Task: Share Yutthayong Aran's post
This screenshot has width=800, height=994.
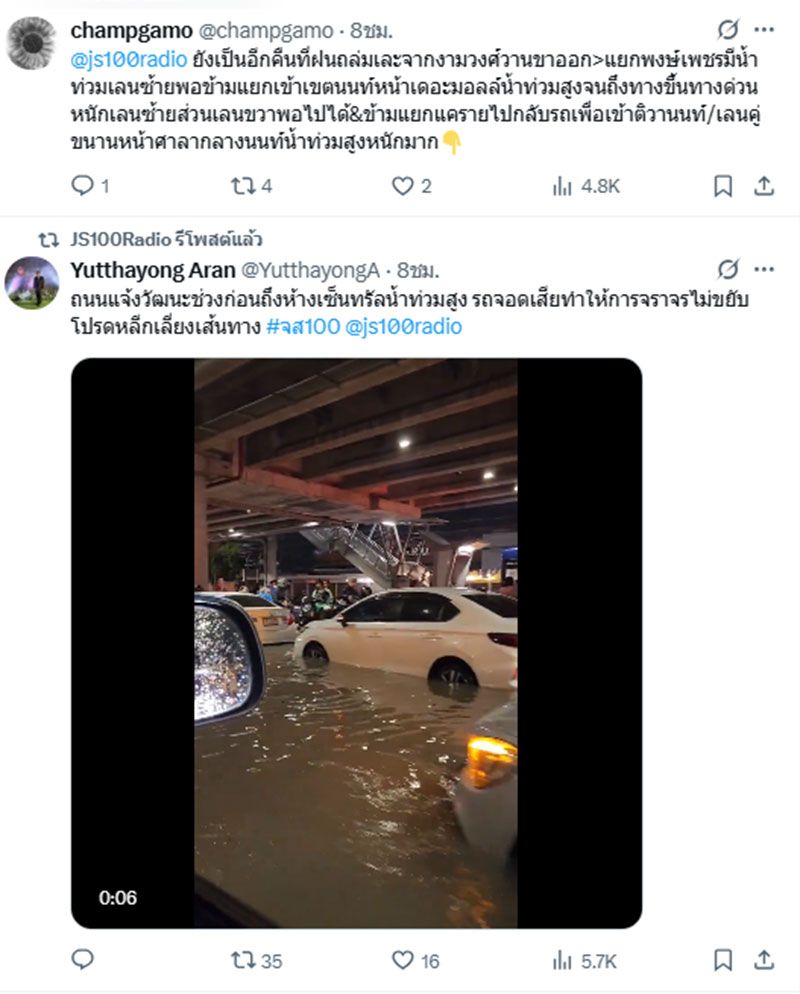Action: pos(764,961)
